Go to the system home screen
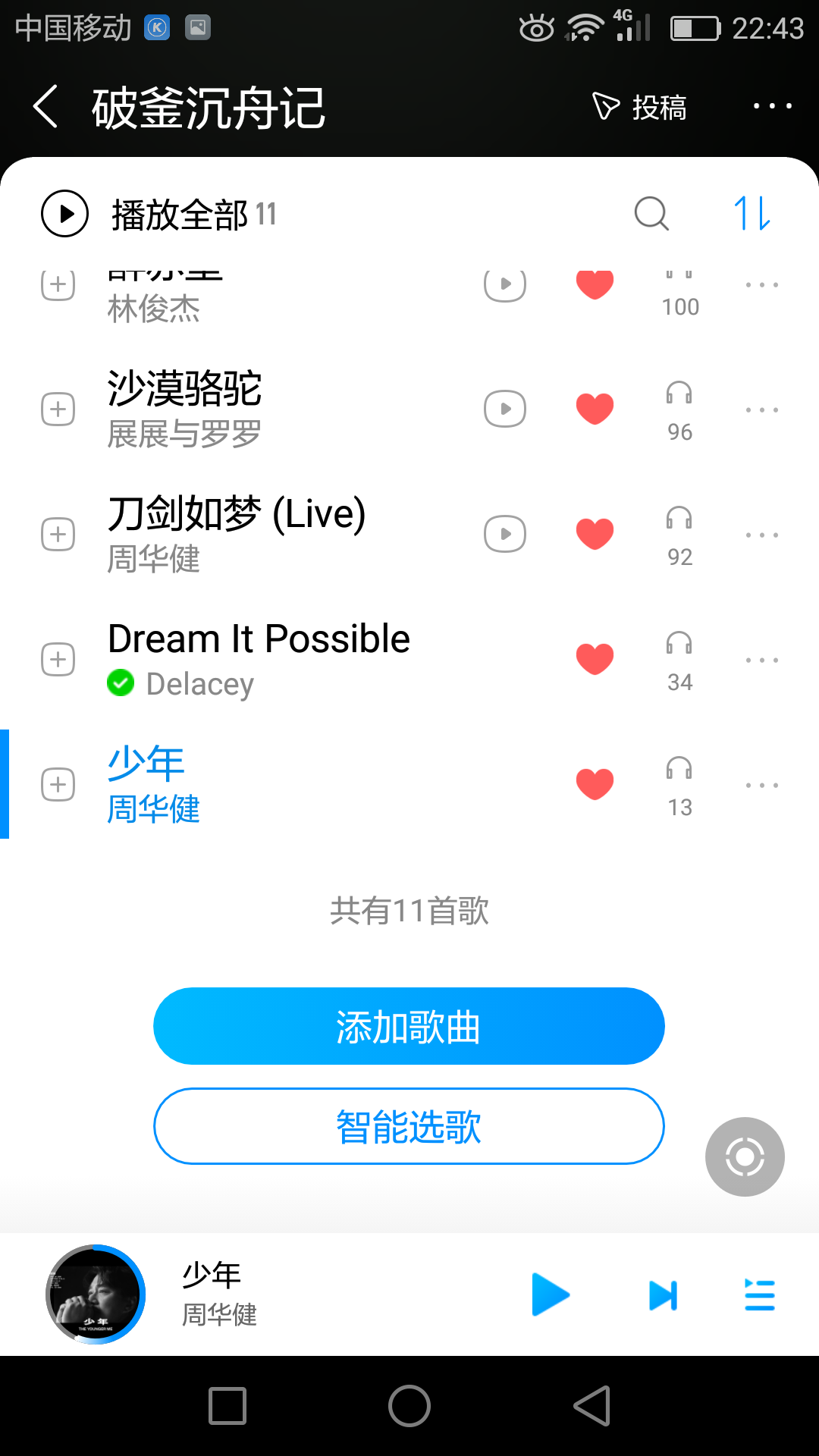Screen dimensions: 819x1456 tap(409, 1406)
